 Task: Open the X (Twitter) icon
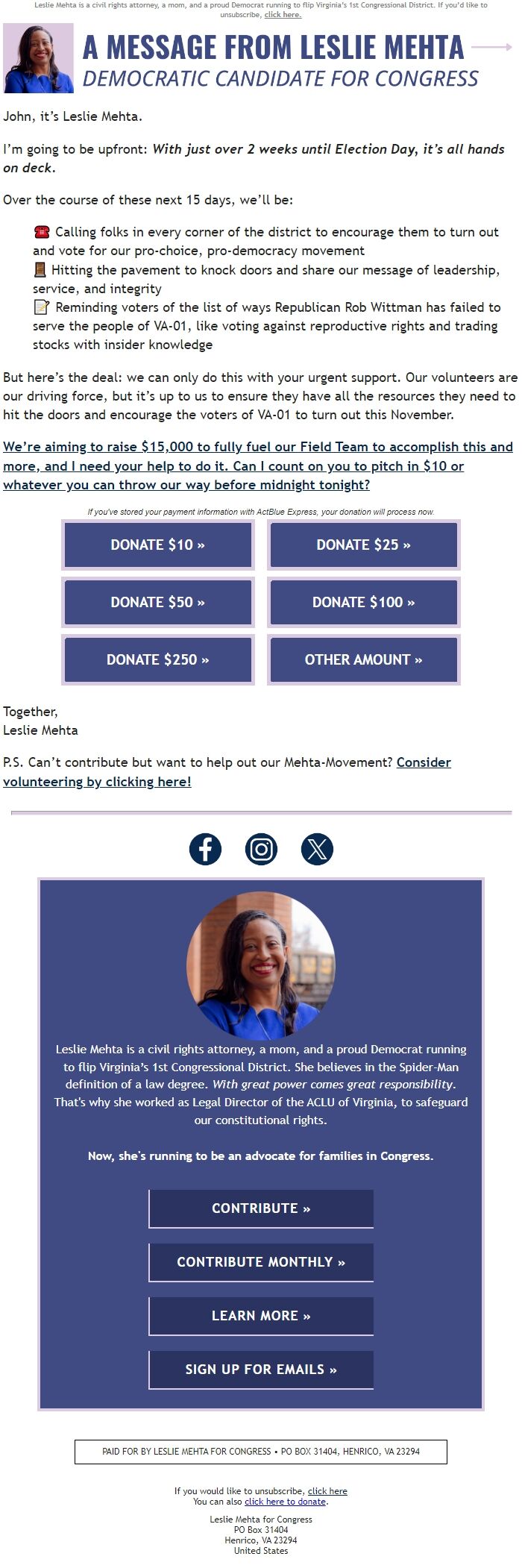(317, 849)
